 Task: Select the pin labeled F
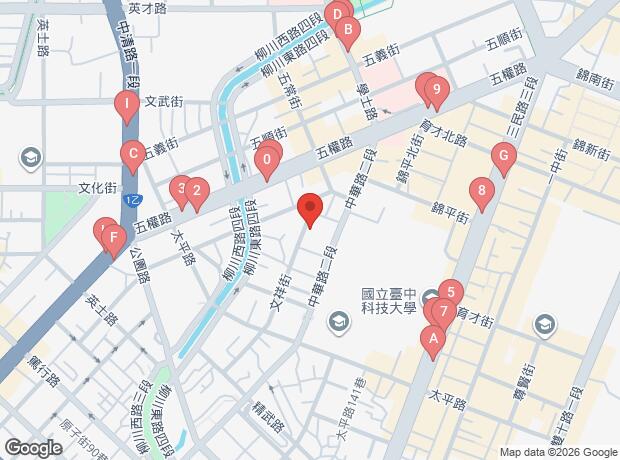(x=114, y=239)
